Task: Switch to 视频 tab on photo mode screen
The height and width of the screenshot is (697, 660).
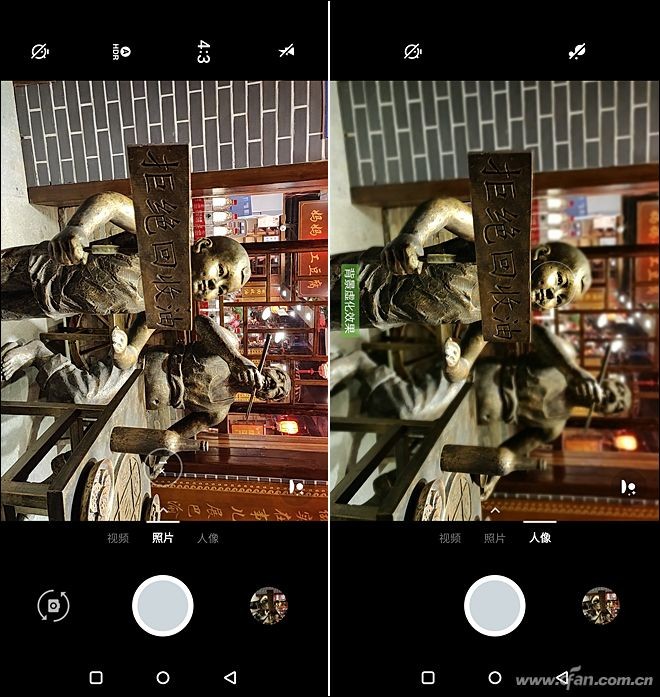Action: coord(118,538)
